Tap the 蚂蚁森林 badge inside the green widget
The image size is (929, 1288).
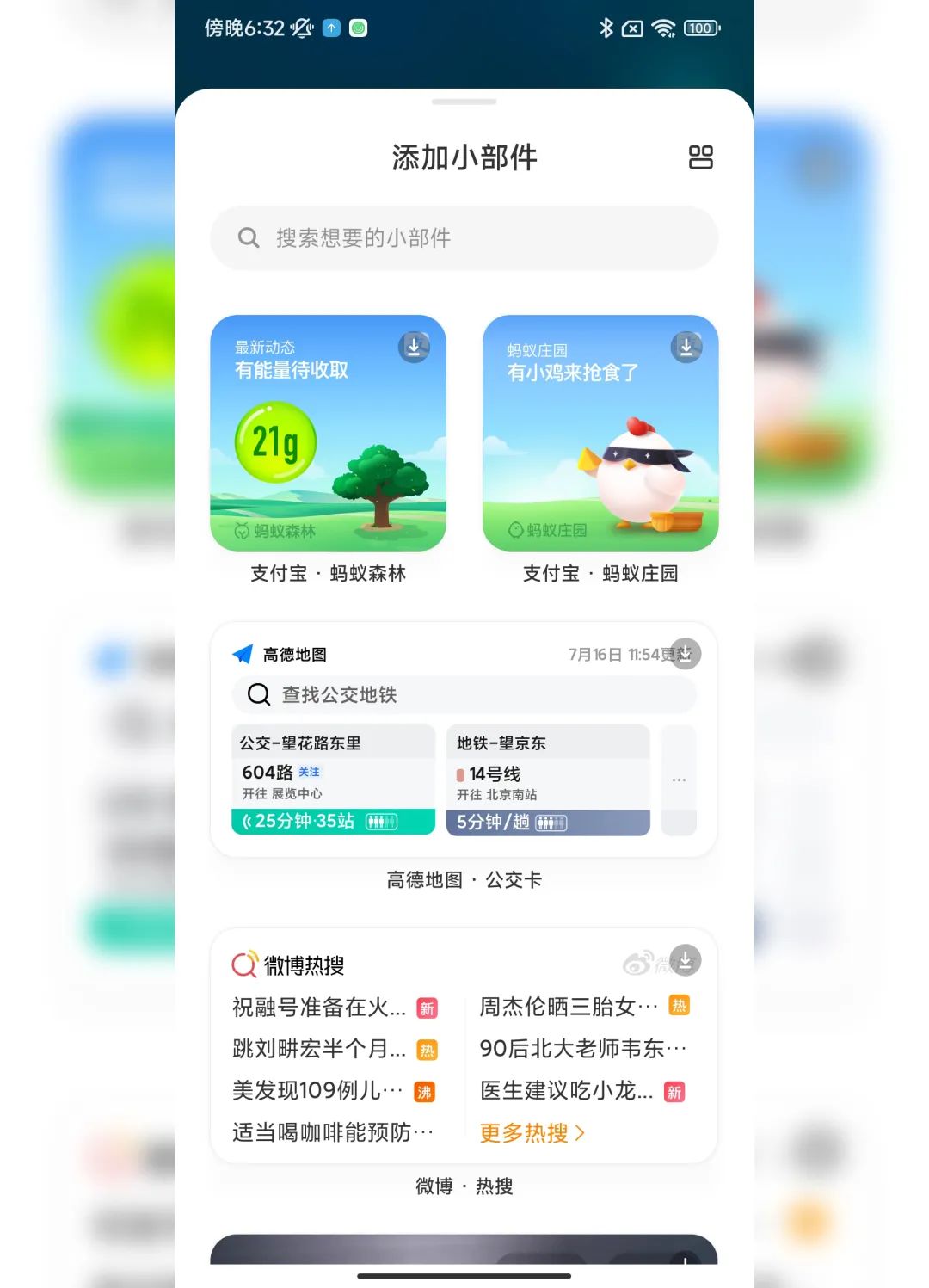click(274, 531)
